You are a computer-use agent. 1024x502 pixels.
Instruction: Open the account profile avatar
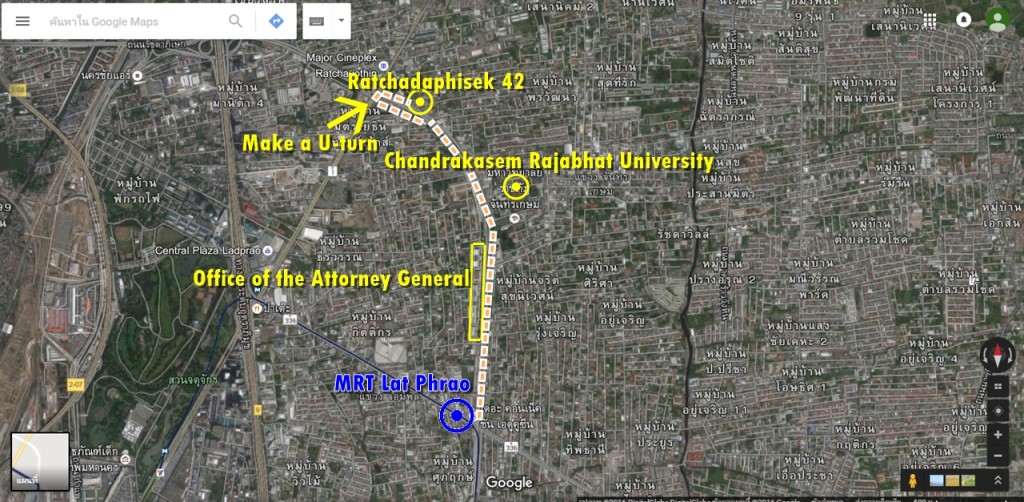996,20
